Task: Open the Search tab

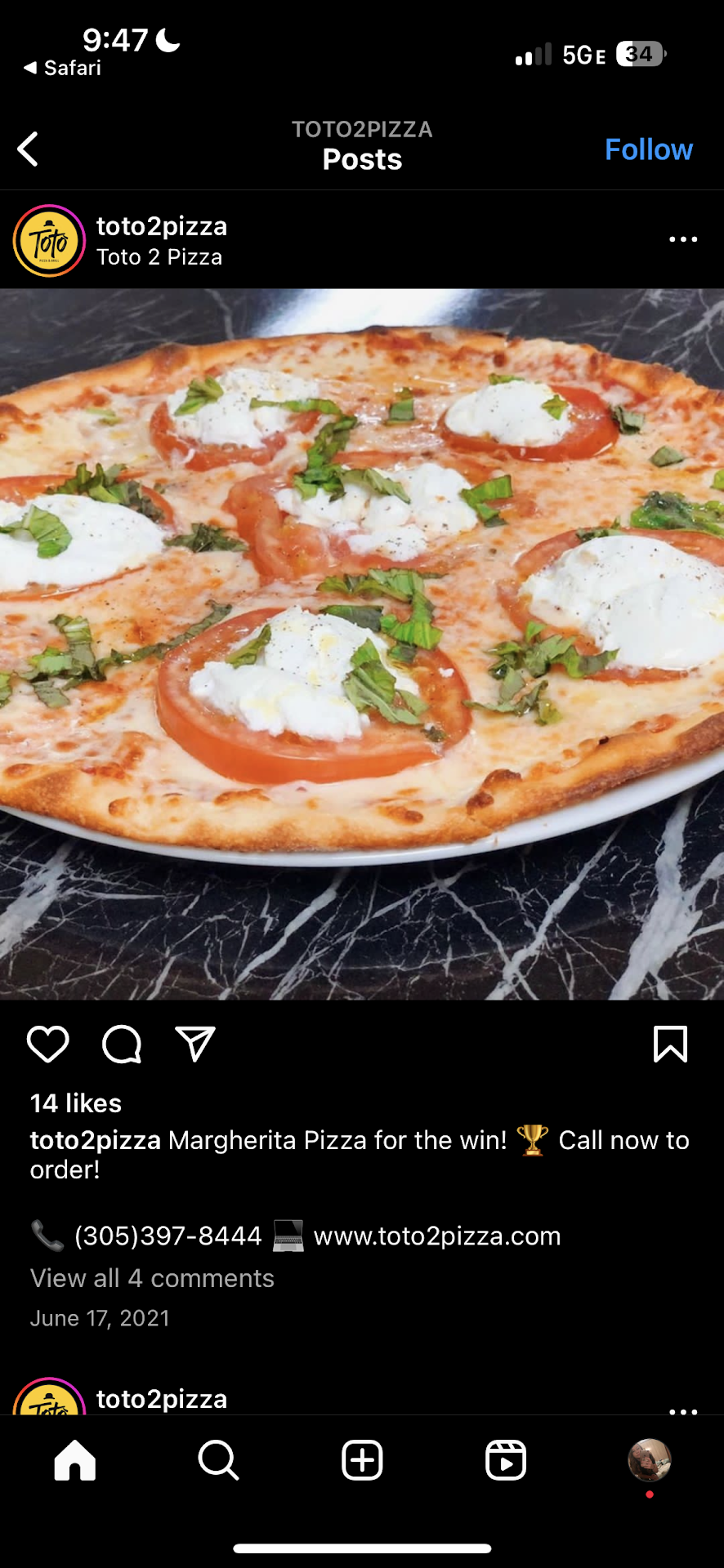Action: tap(218, 1460)
